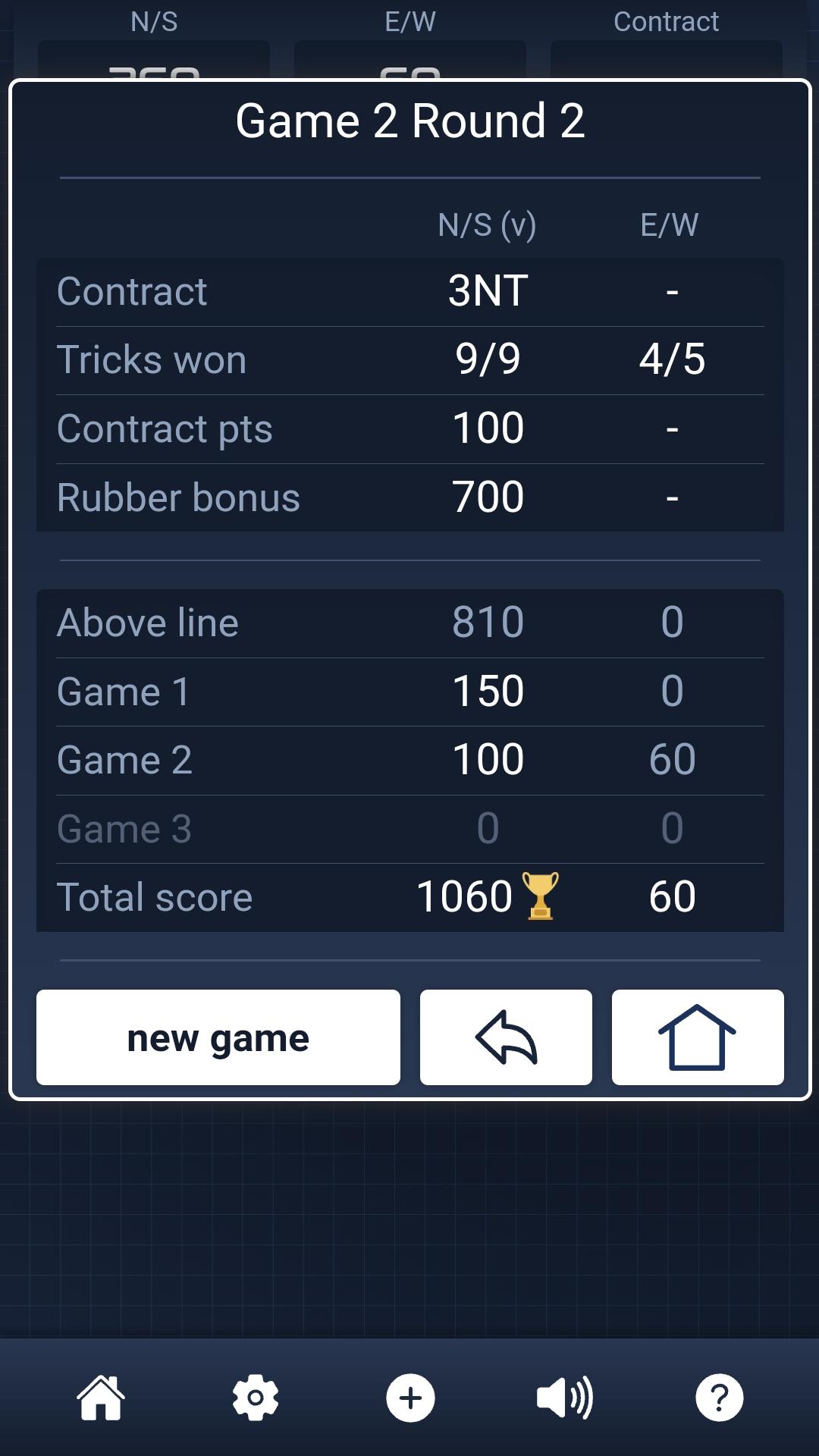Open the home icon in the bottom bar
The width and height of the screenshot is (819, 1456).
tap(101, 1398)
